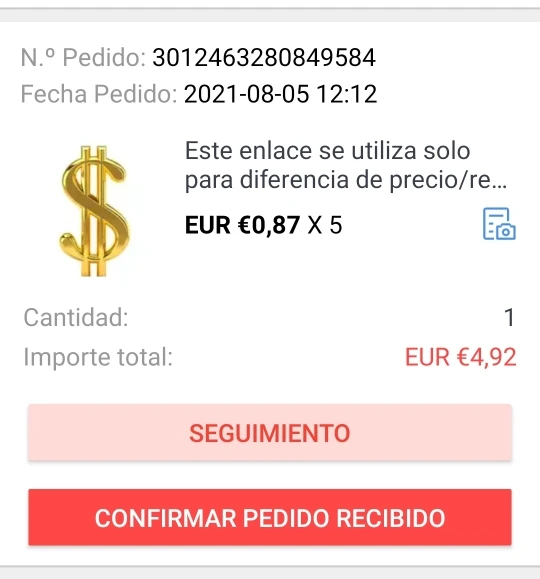Tap the SEGUIMIENTO tracking button

pyautogui.click(x=270, y=432)
